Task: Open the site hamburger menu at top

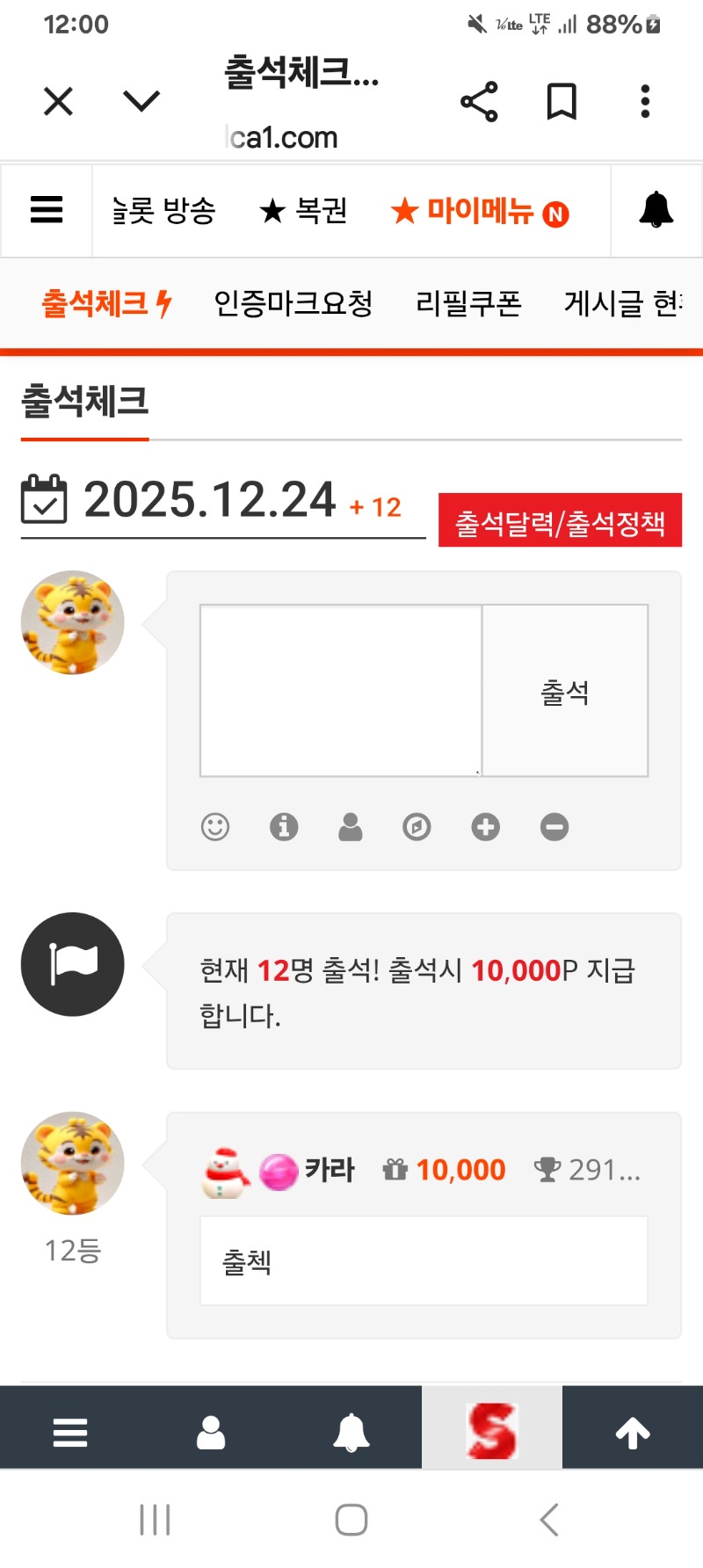Action: tap(47, 210)
